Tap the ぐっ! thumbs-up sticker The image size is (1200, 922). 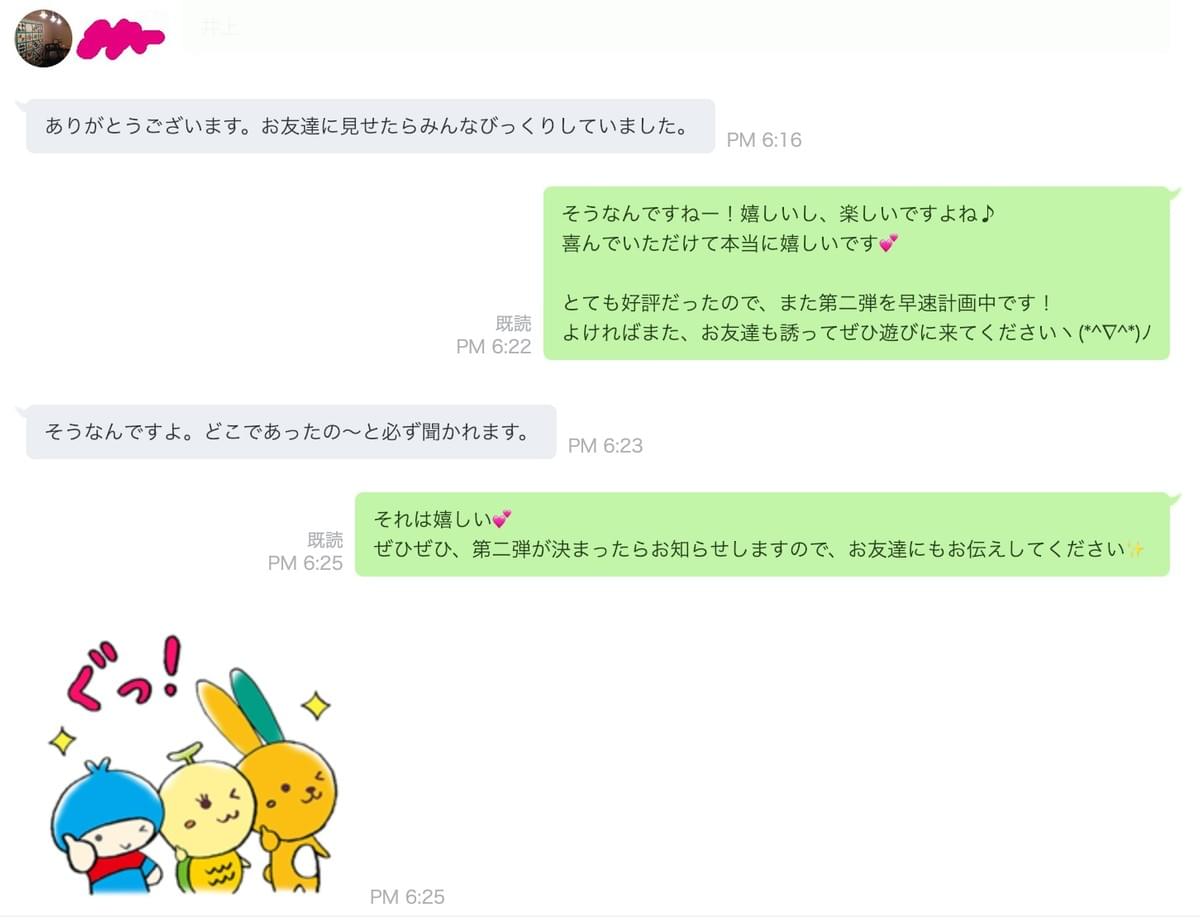pyautogui.click(x=193, y=766)
